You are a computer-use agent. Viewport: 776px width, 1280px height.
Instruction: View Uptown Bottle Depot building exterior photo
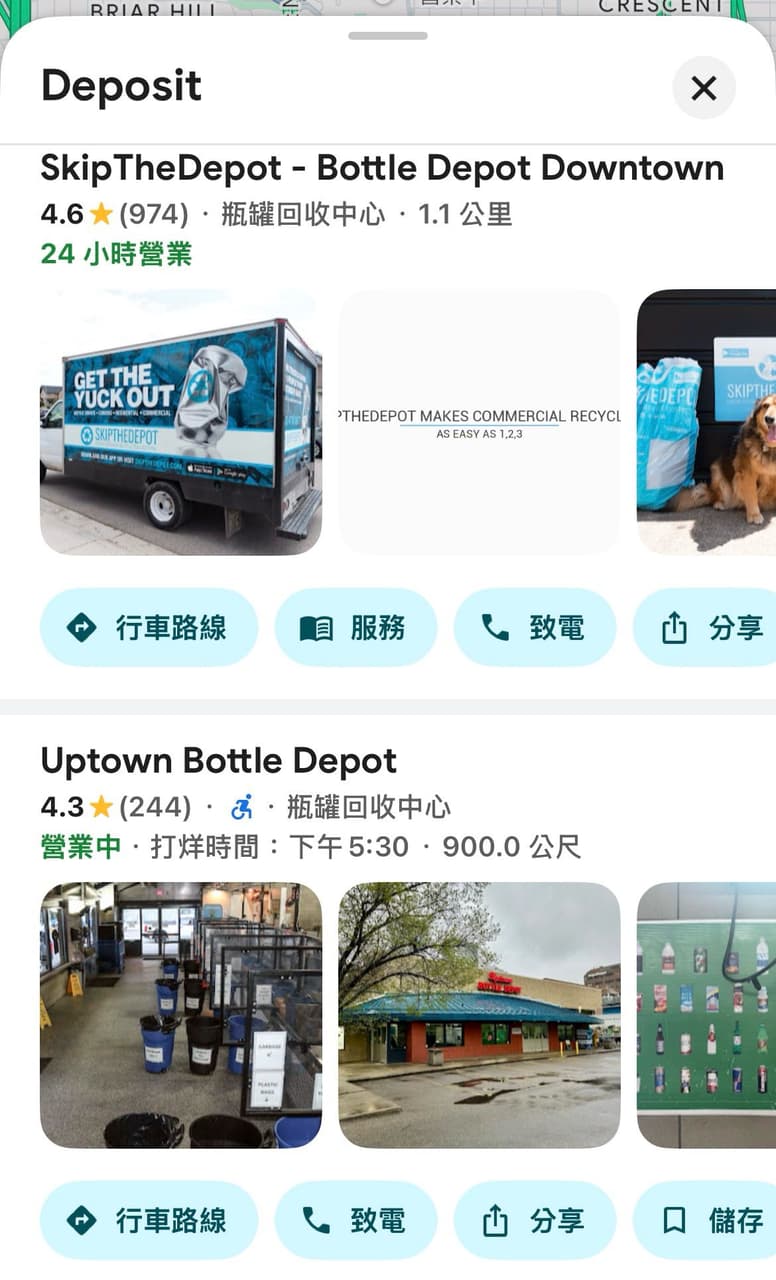(x=479, y=1015)
